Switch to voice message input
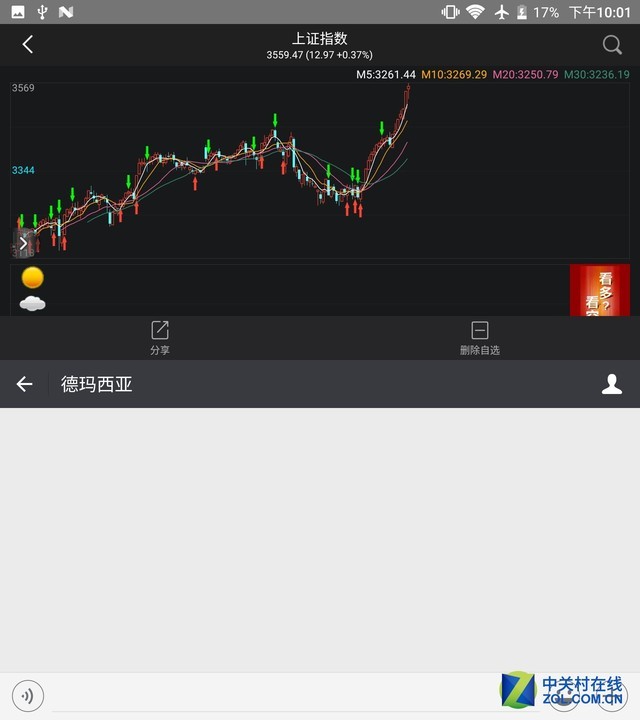Image resolution: width=640 pixels, height=720 pixels. coord(28,695)
